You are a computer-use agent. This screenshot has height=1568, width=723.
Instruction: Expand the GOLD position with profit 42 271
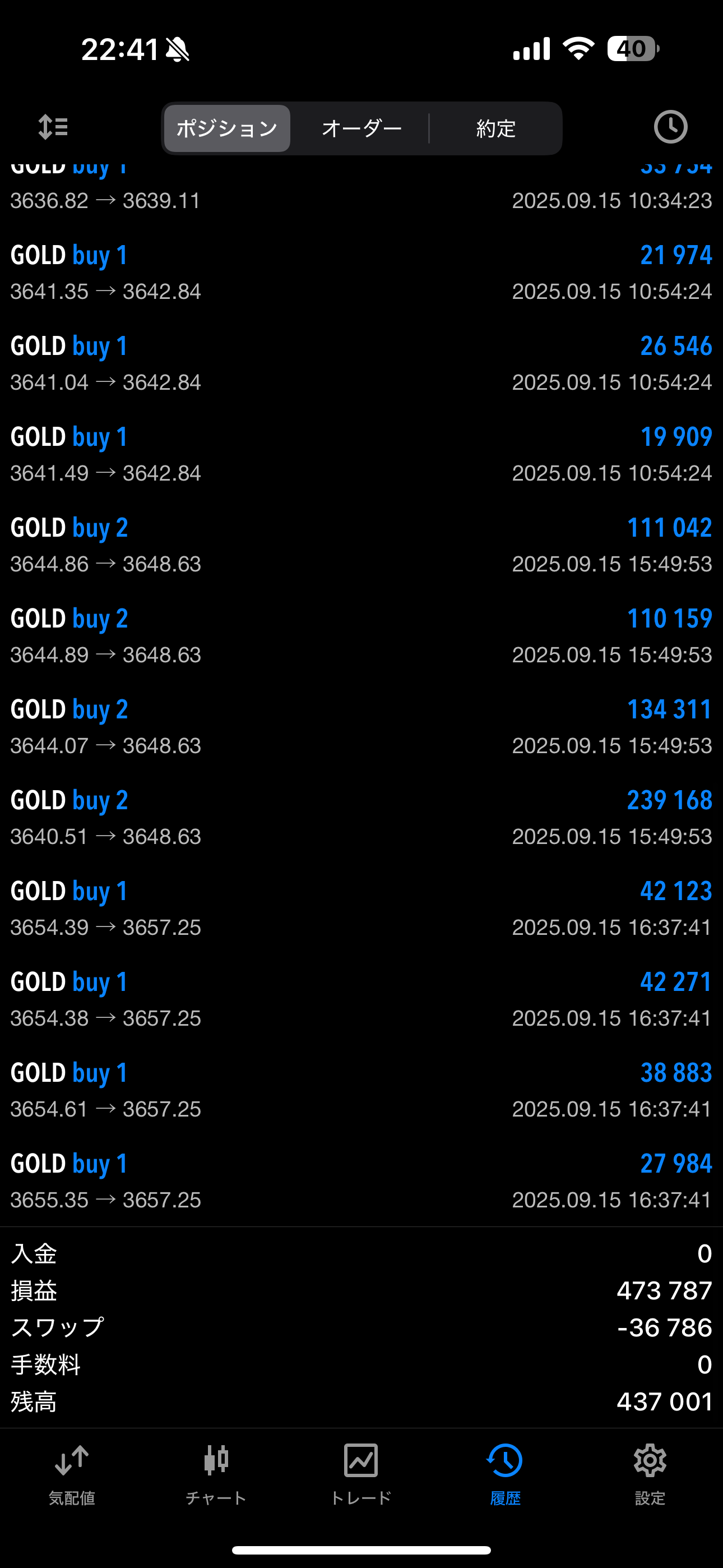click(x=361, y=999)
